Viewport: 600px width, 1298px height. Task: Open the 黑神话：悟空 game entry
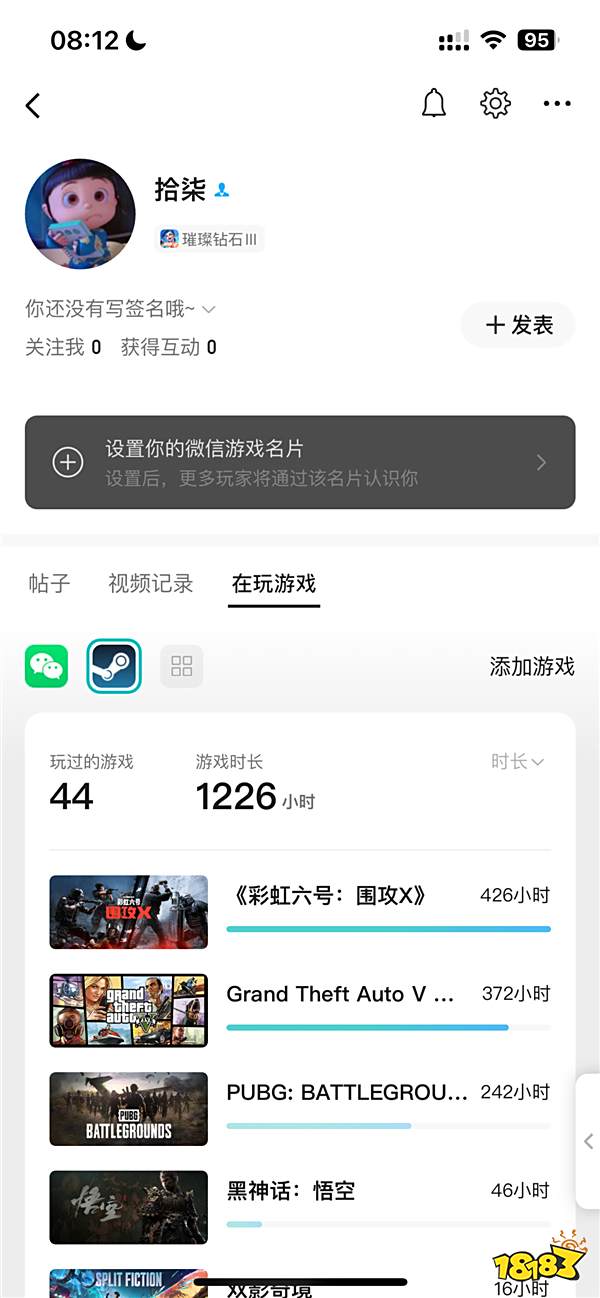pyautogui.click(x=300, y=1206)
